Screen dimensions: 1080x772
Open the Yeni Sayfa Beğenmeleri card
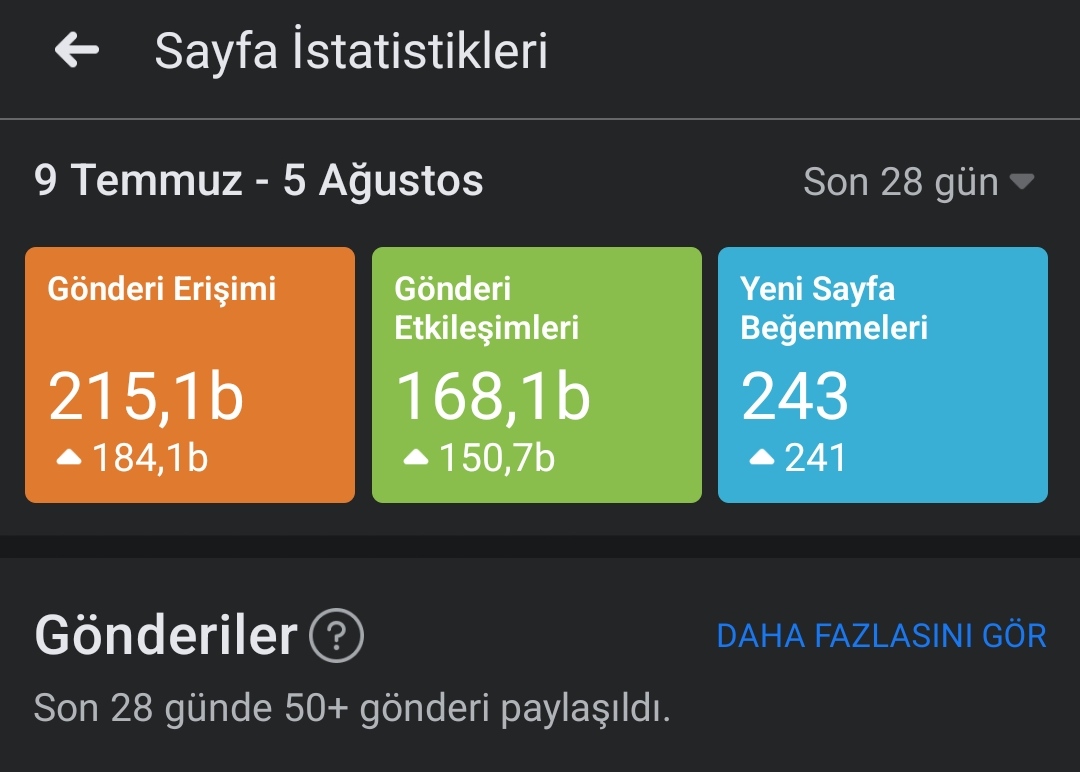tap(883, 375)
